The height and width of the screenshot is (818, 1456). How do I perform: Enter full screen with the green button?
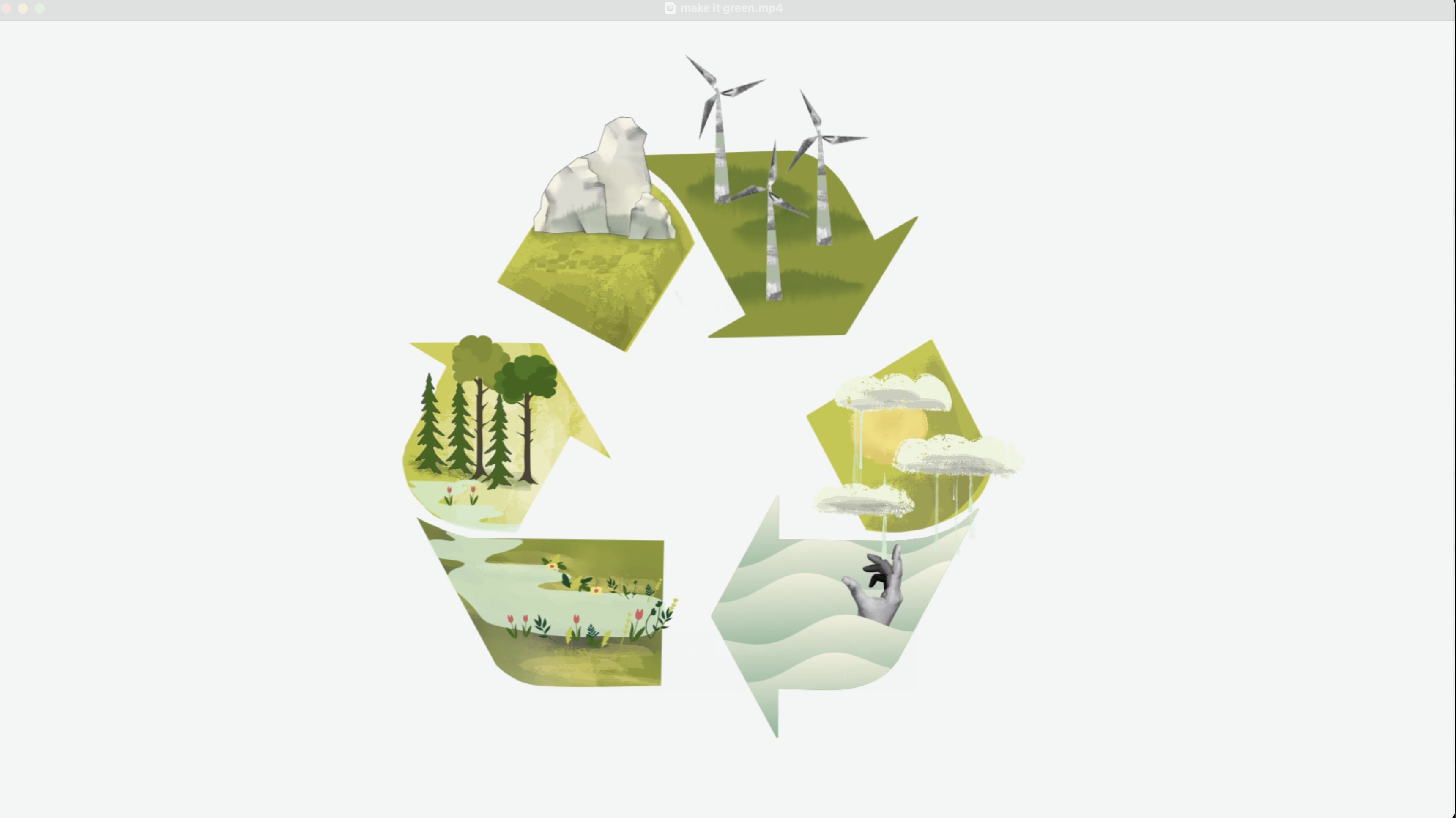(x=40, y=8)
